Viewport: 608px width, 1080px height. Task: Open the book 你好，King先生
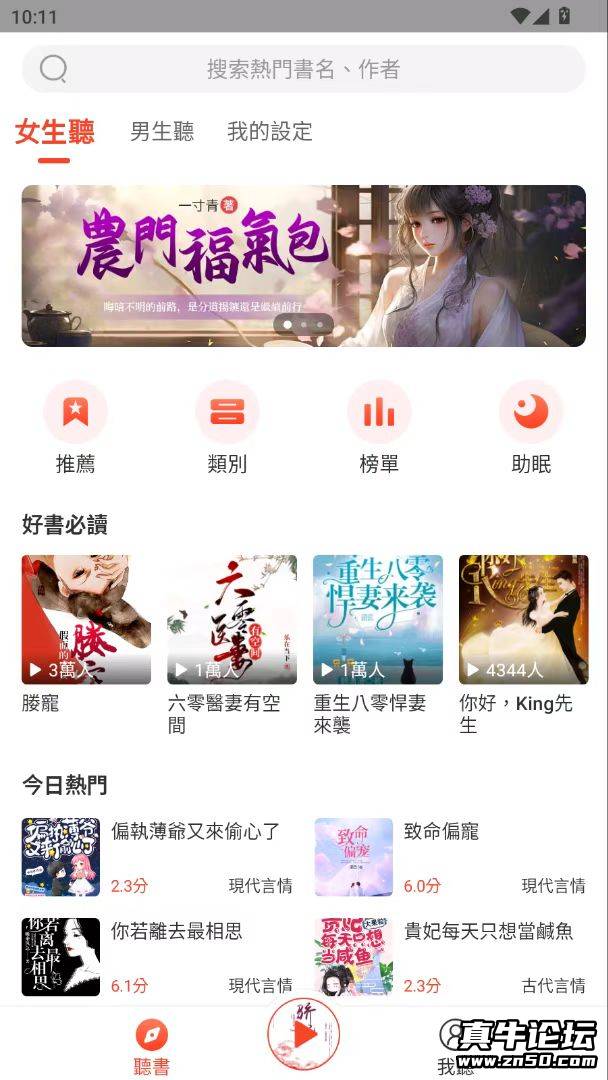[524, 620]
